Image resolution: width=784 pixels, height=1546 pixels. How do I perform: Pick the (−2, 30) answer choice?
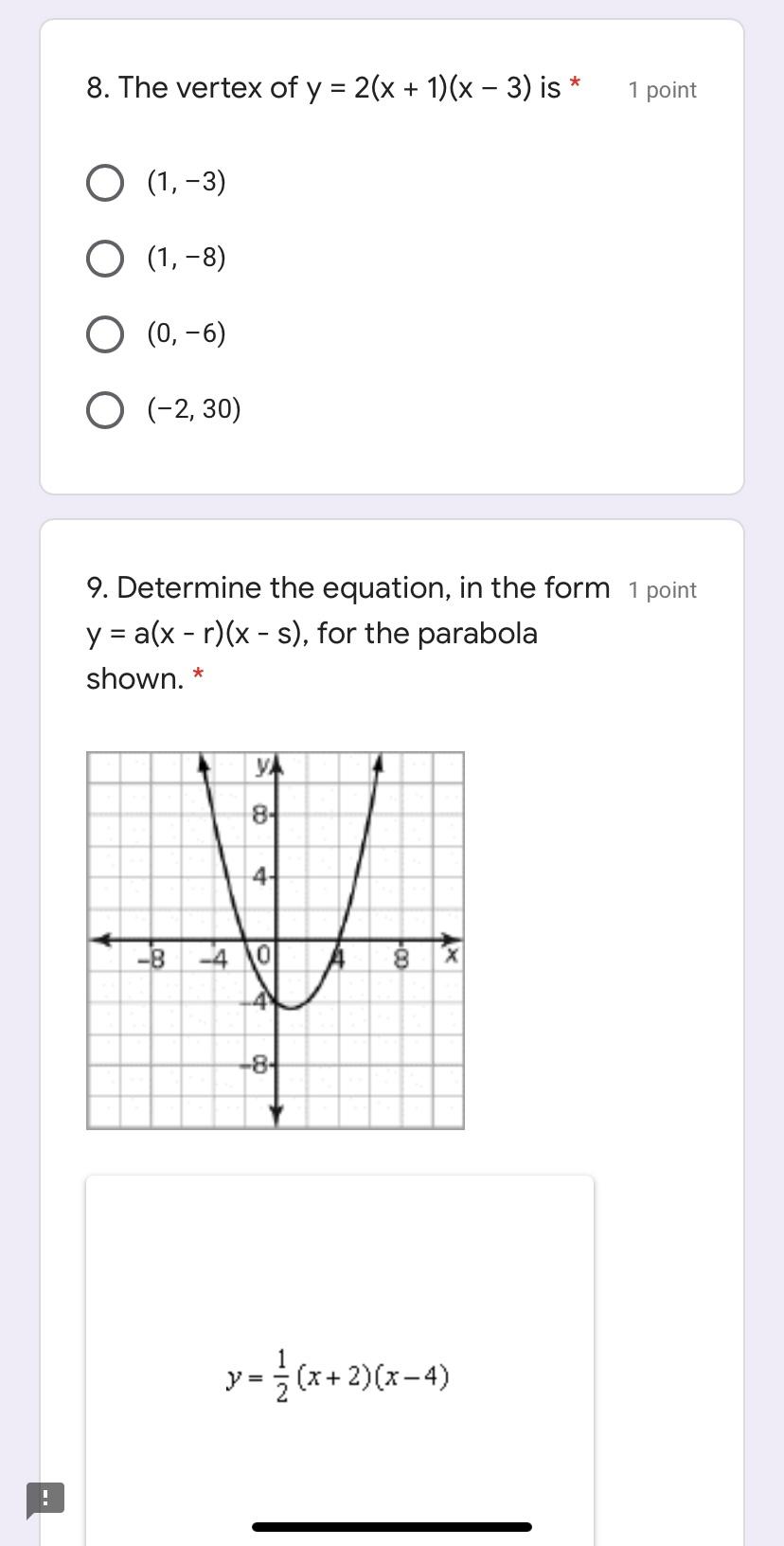pos(104,410)
